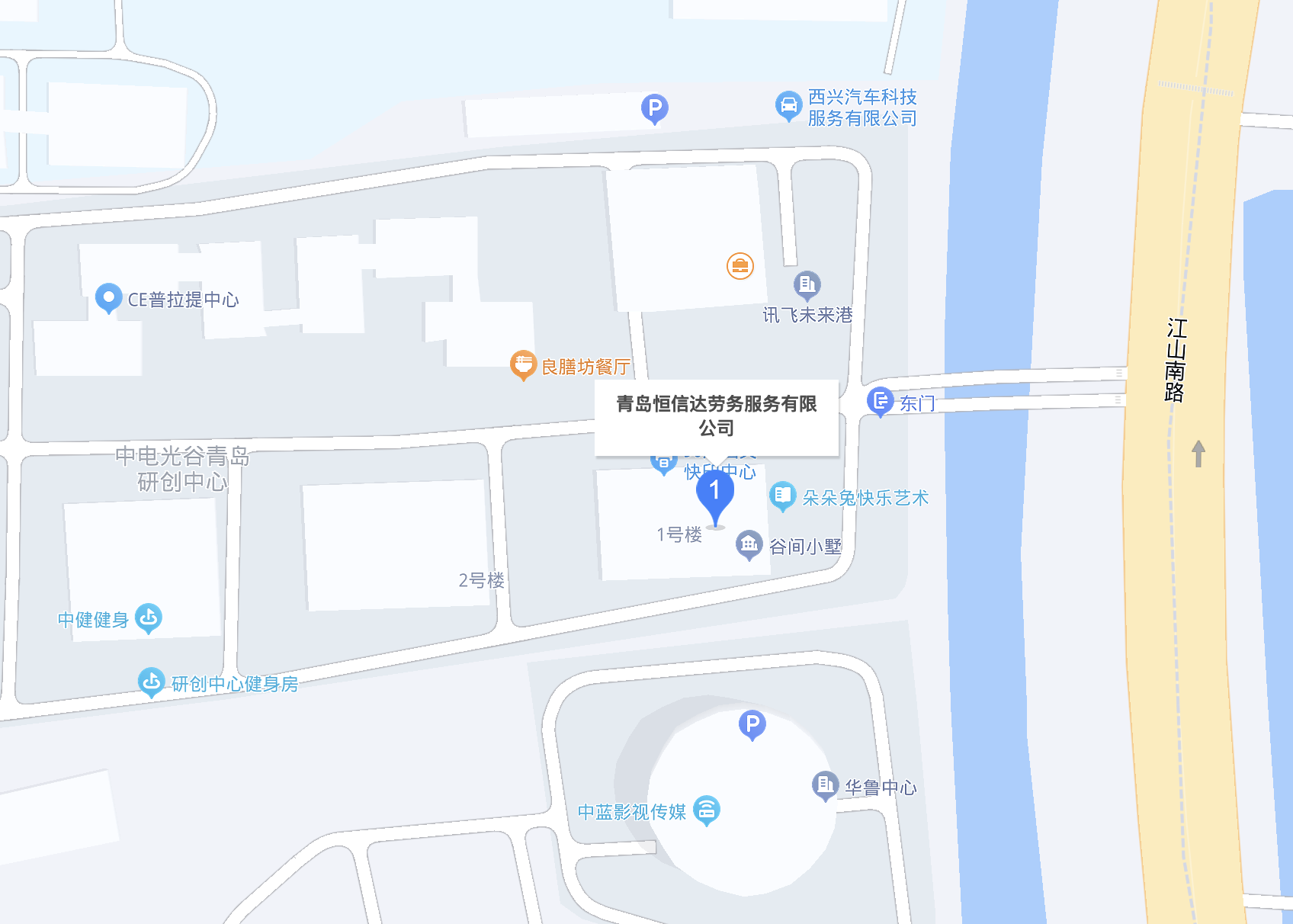The width and height of the screenshot is (1293, 924).
Task: Tap the parking icon above 华鲁中心
Action: click(752, 723)
